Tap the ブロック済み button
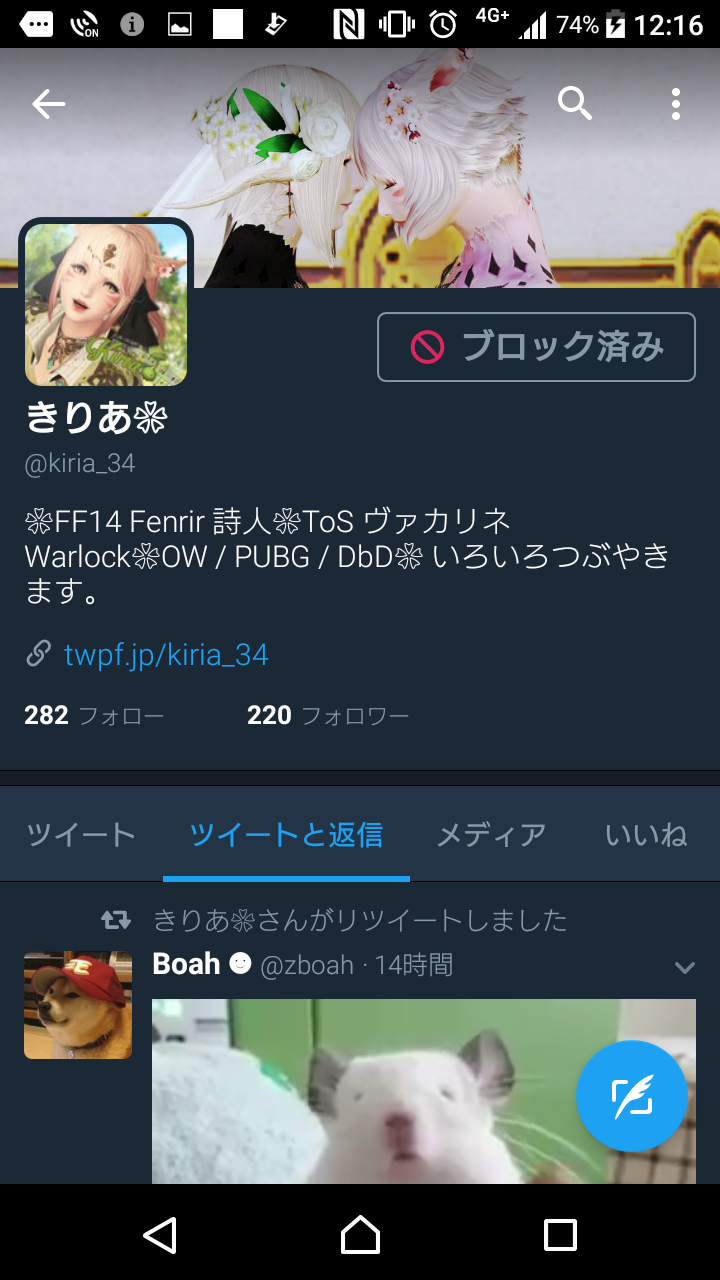This screenshot has width=720, height=1280. coord(536,347)
